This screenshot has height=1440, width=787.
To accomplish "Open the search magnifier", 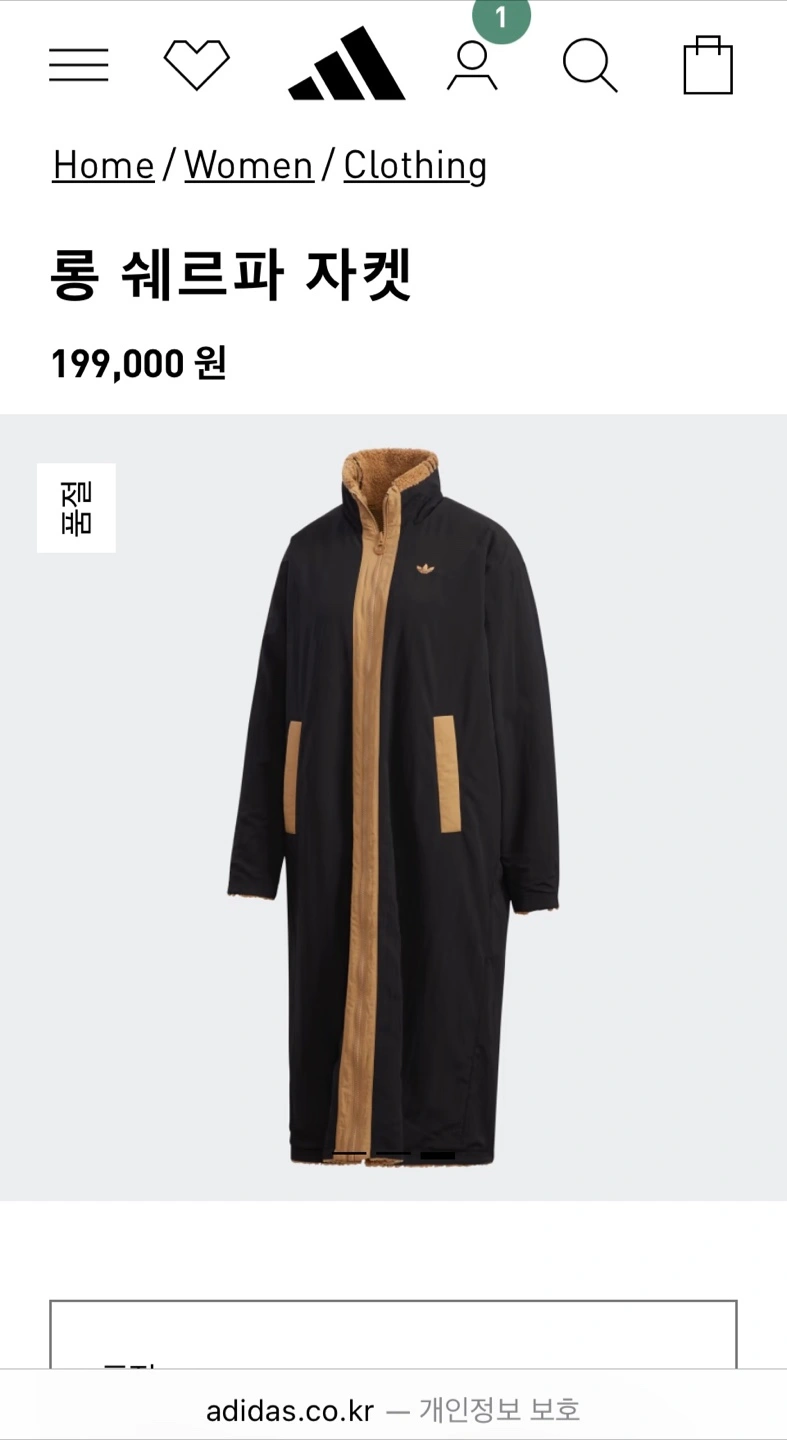I will [x=590, y=65].
